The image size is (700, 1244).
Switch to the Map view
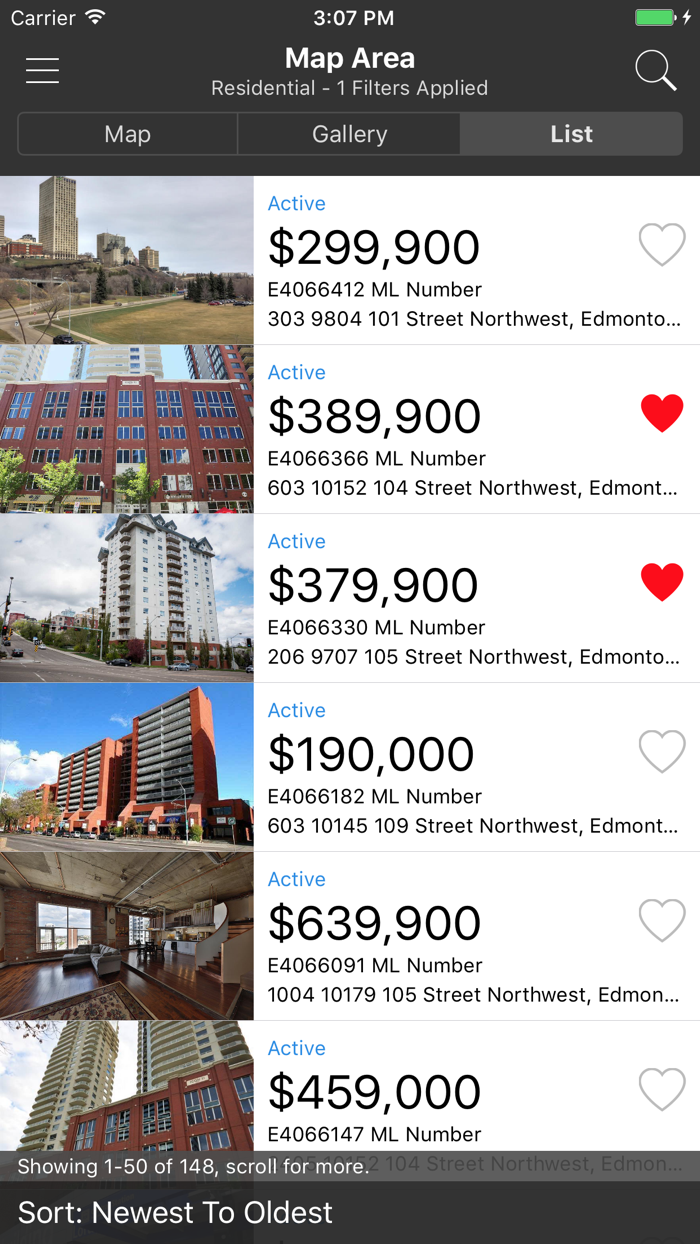click(128, 134)
